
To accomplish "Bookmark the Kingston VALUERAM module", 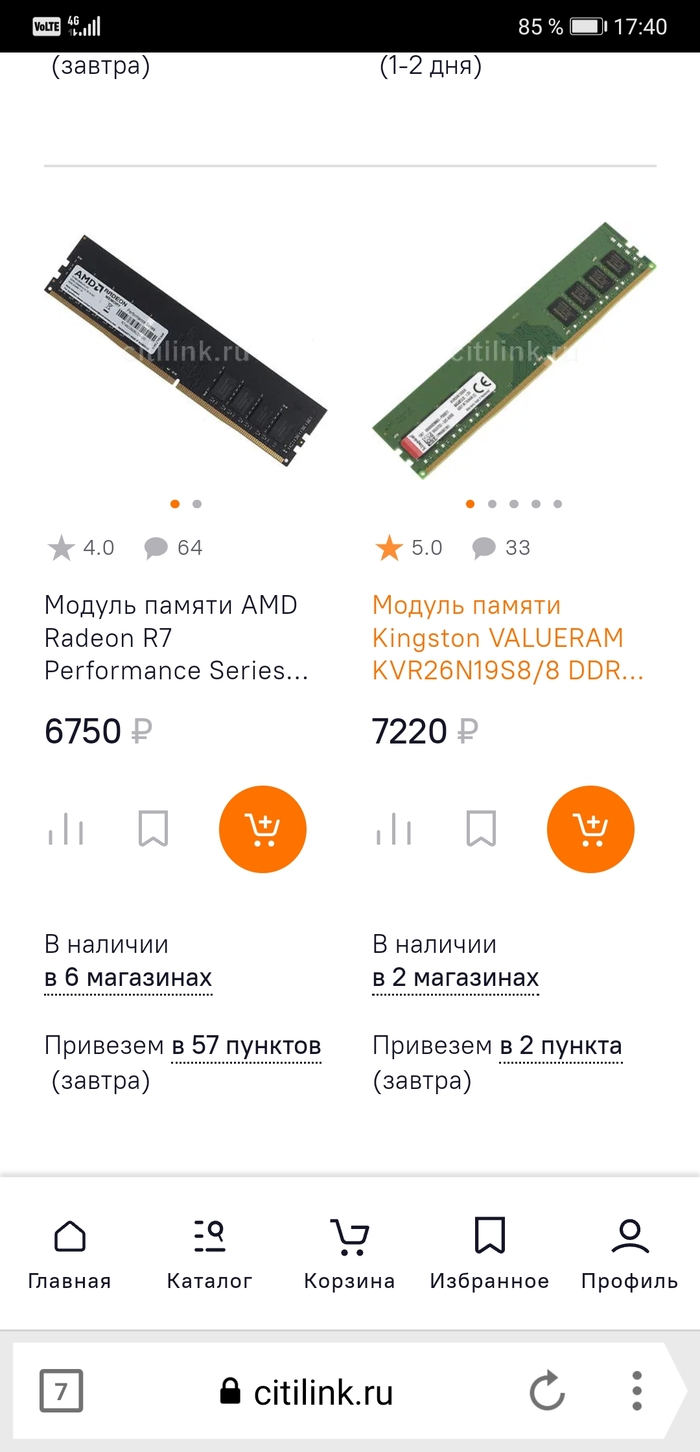I will (x=481, y=830).
